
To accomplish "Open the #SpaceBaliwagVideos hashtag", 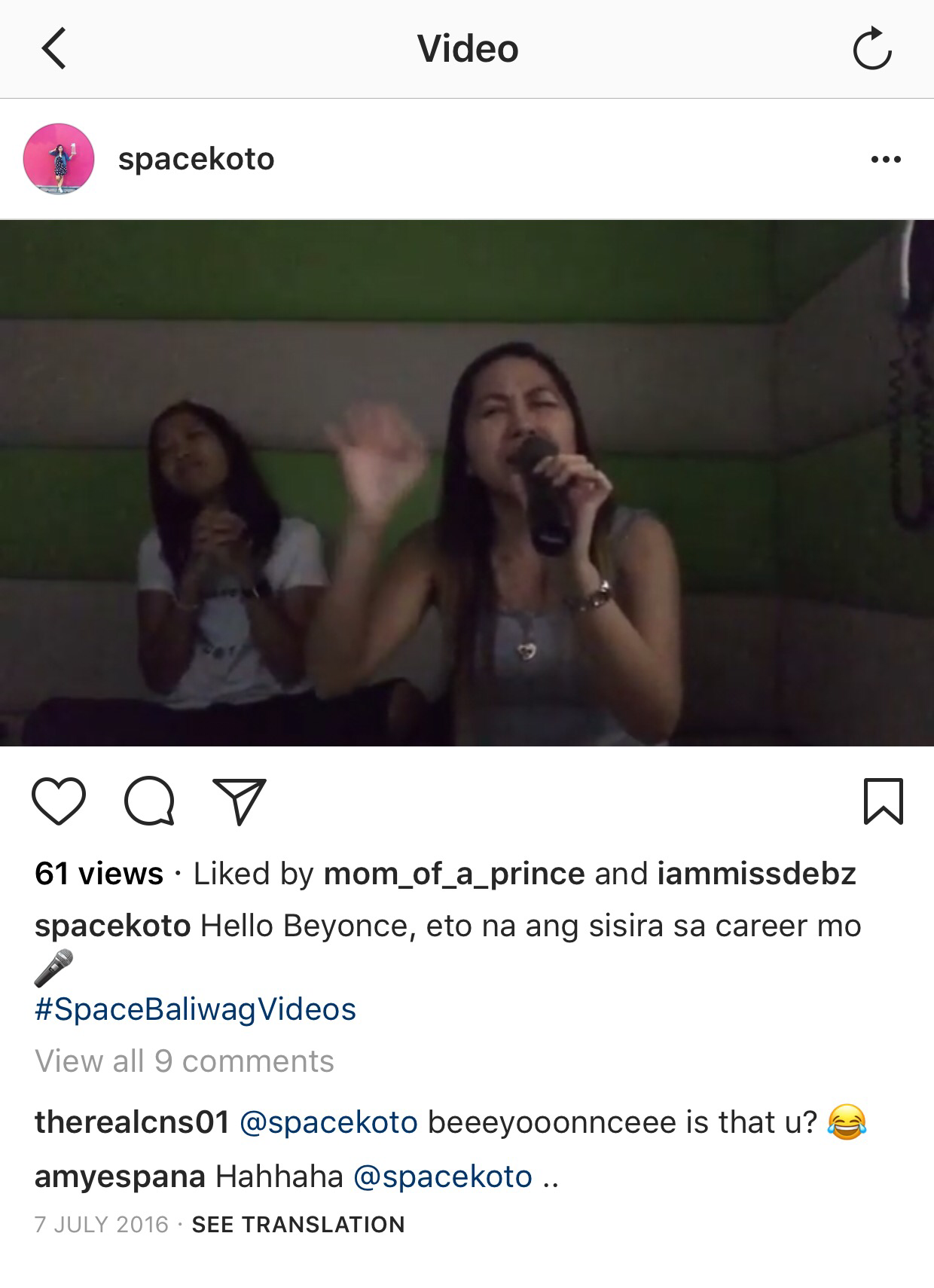I will pos(195,1009).
